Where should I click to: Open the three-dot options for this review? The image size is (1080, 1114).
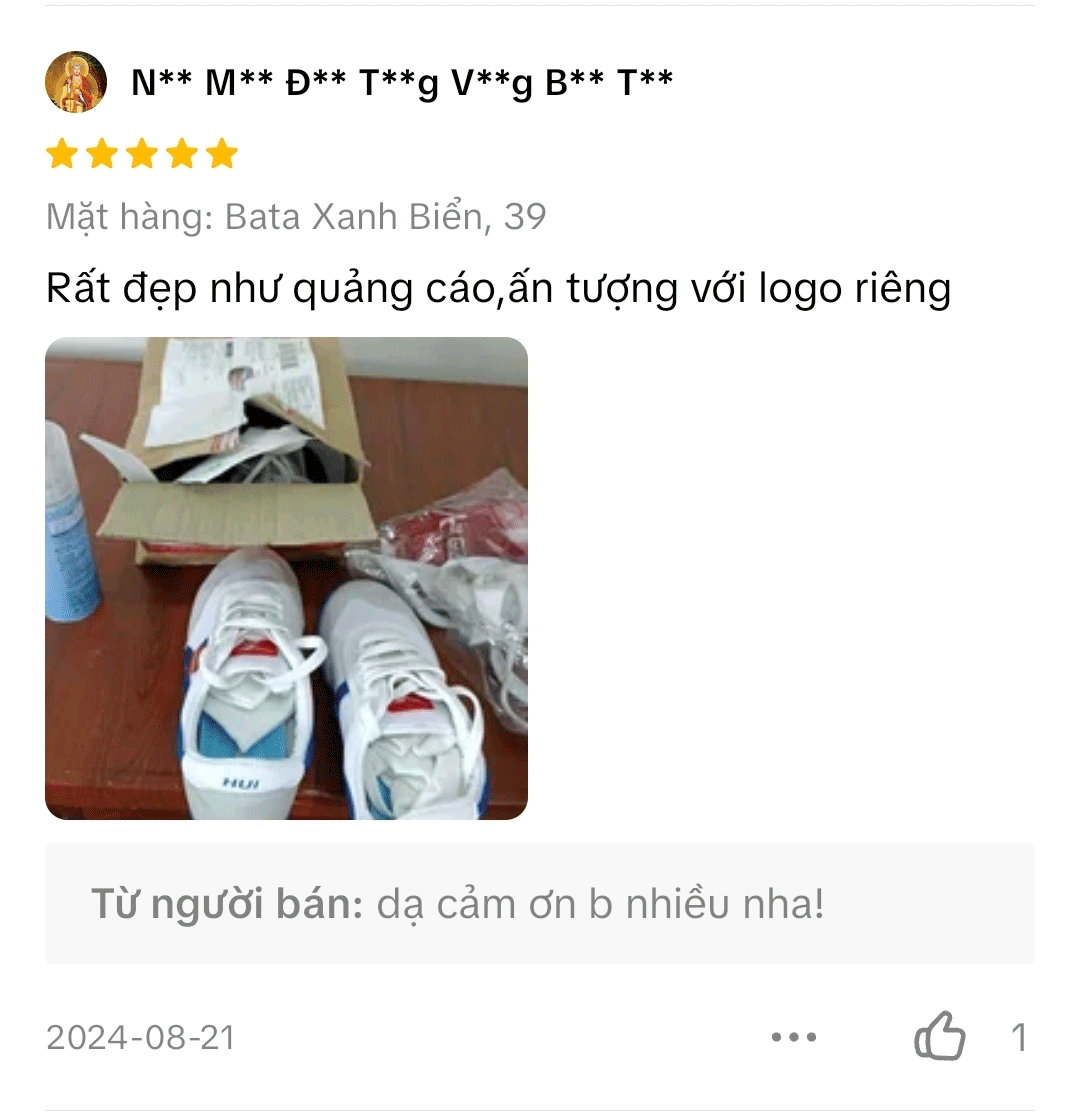tap(795, 1037)
